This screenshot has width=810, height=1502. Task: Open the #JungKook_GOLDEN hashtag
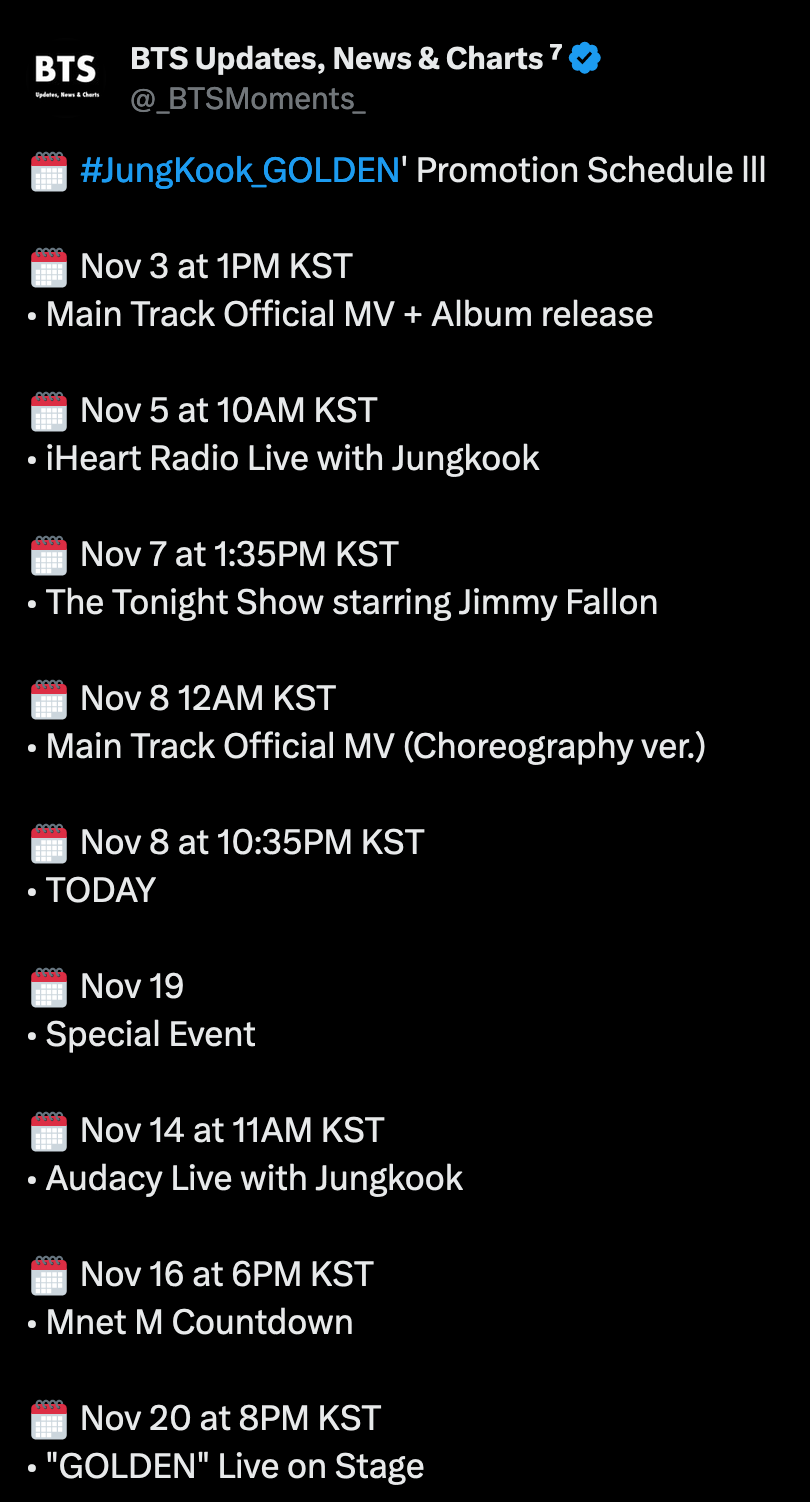[240, 171]
